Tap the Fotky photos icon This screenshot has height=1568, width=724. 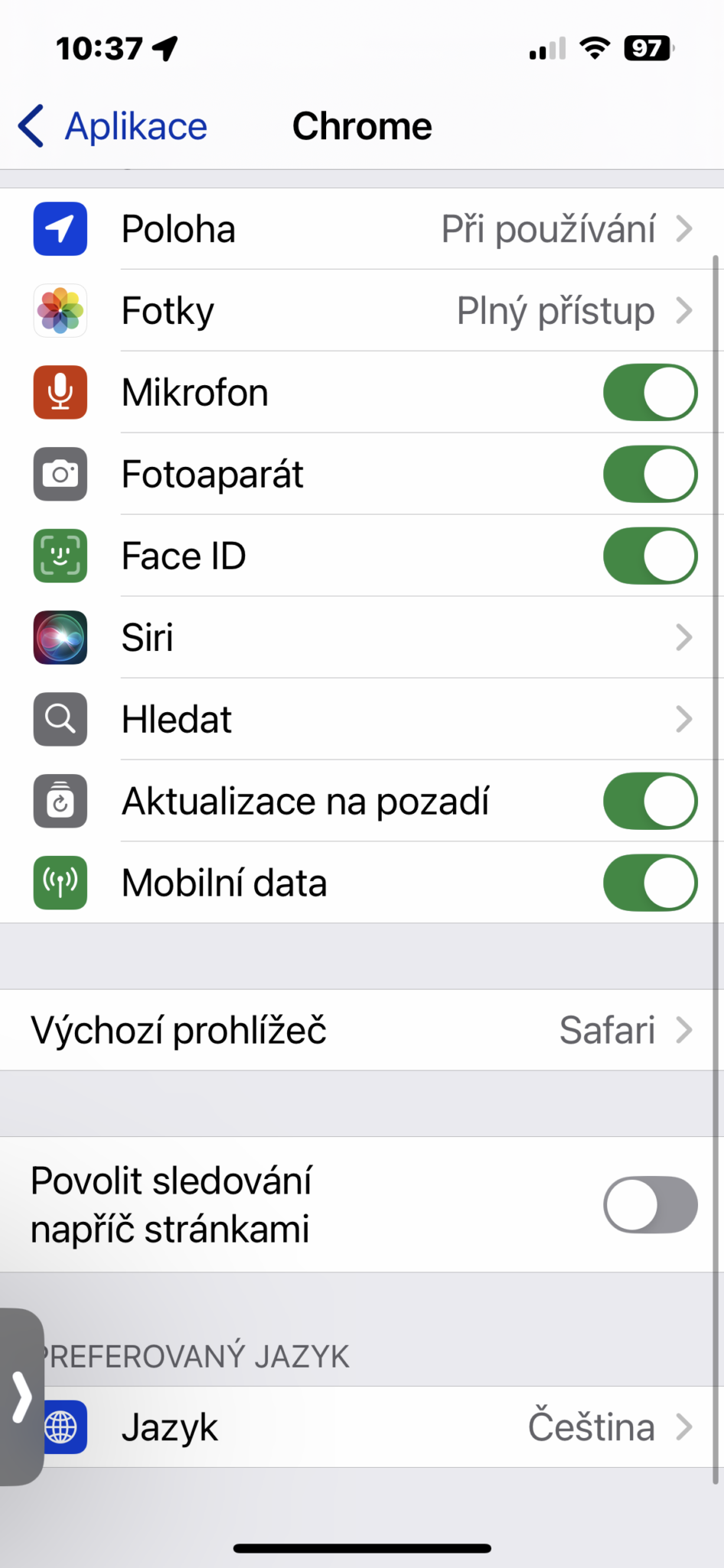tap(60, 311)
